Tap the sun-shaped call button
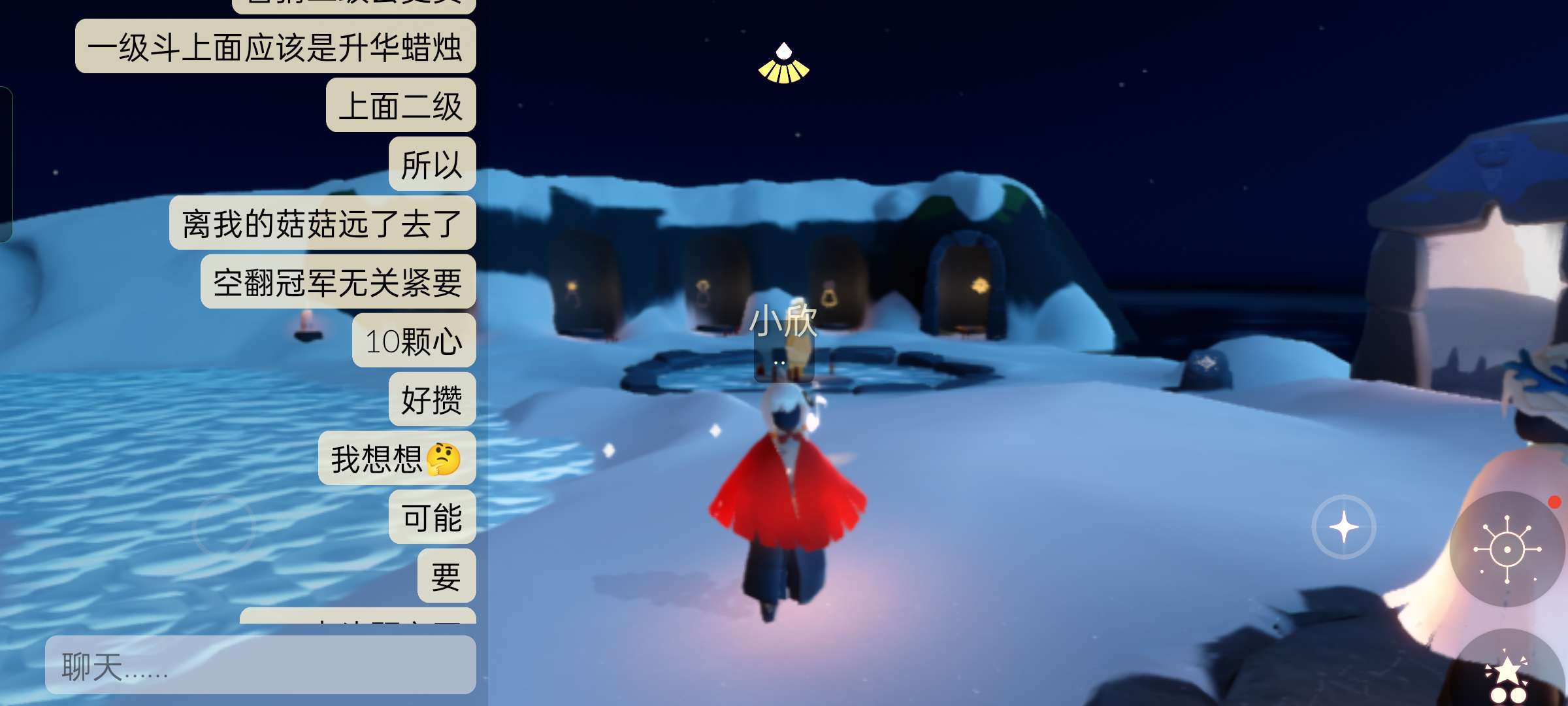Screen dimensions: 1568x706 pos(1507,549)
